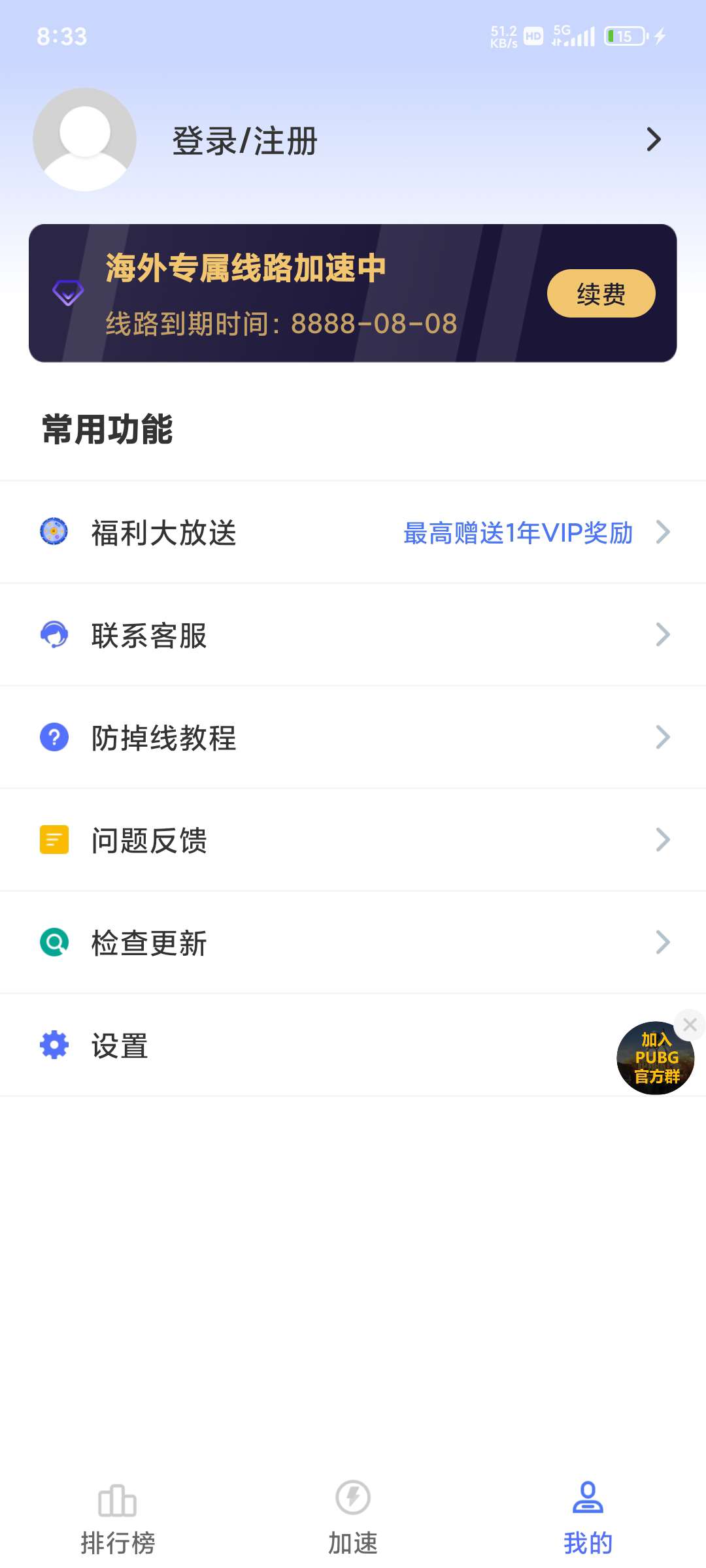Tap the 续费 renew button
This screenshot has width=706, height=1568.
601,293
